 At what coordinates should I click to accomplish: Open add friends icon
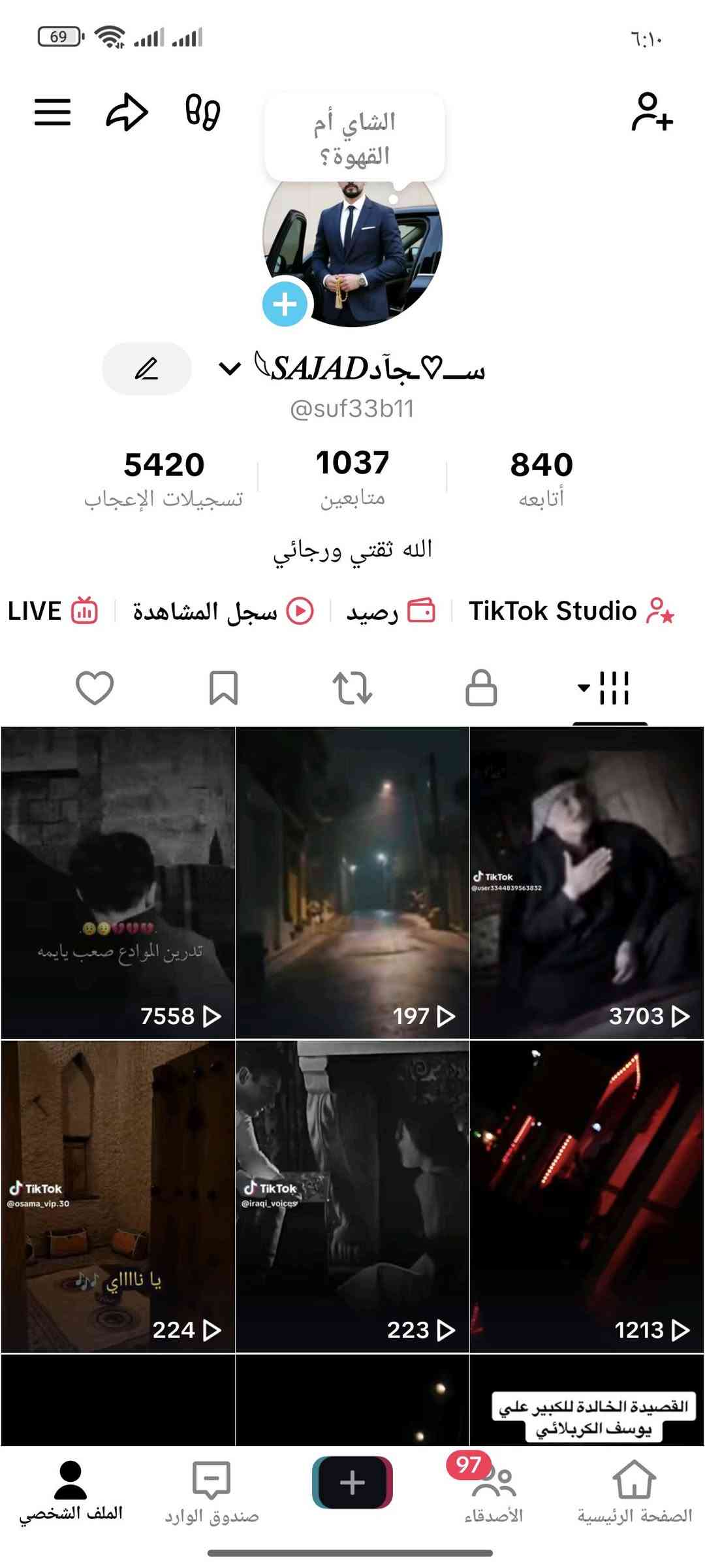click(x=651, y=112)
